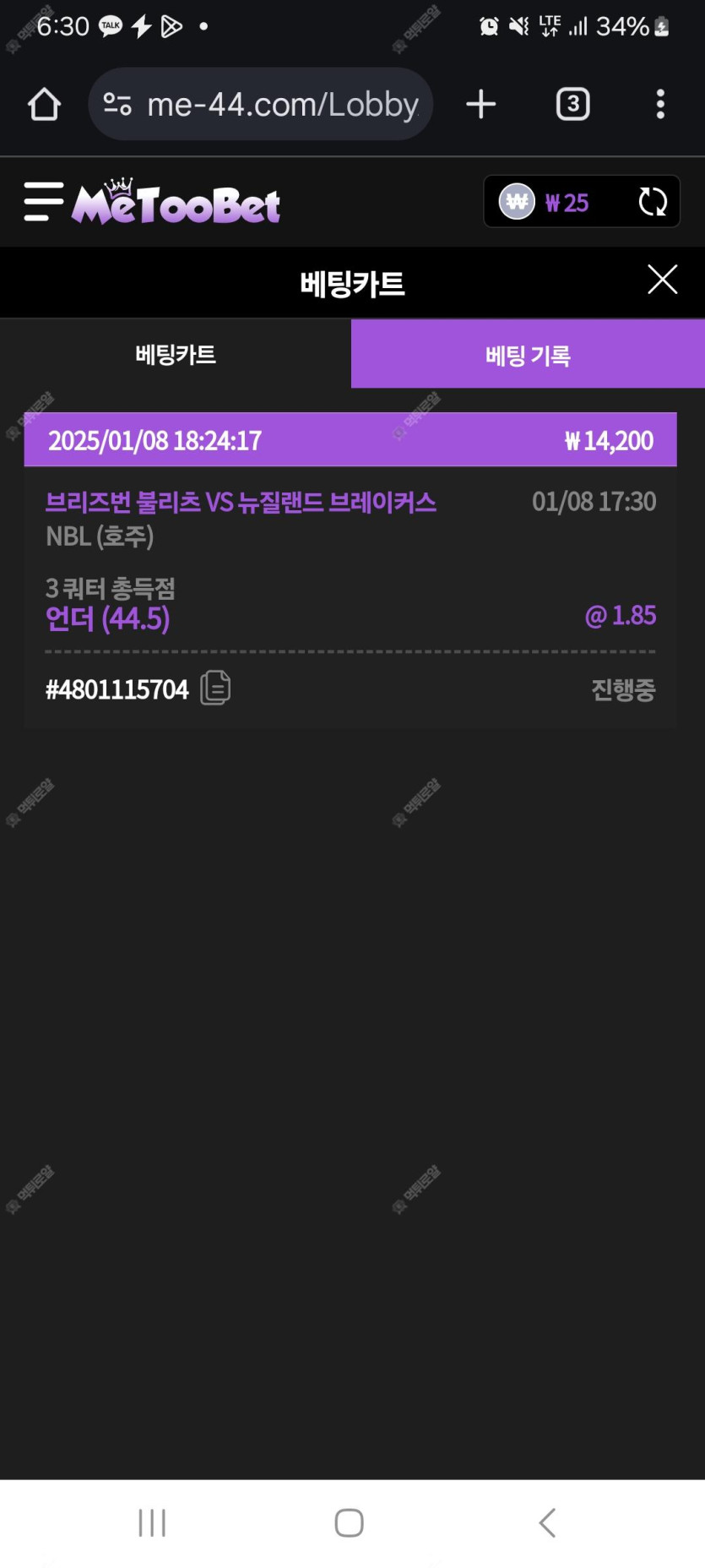The width and height of the screenshot is (705, 1568).
Task: Switch to the 베팅카트 tab
Action: tap(176, 354)
